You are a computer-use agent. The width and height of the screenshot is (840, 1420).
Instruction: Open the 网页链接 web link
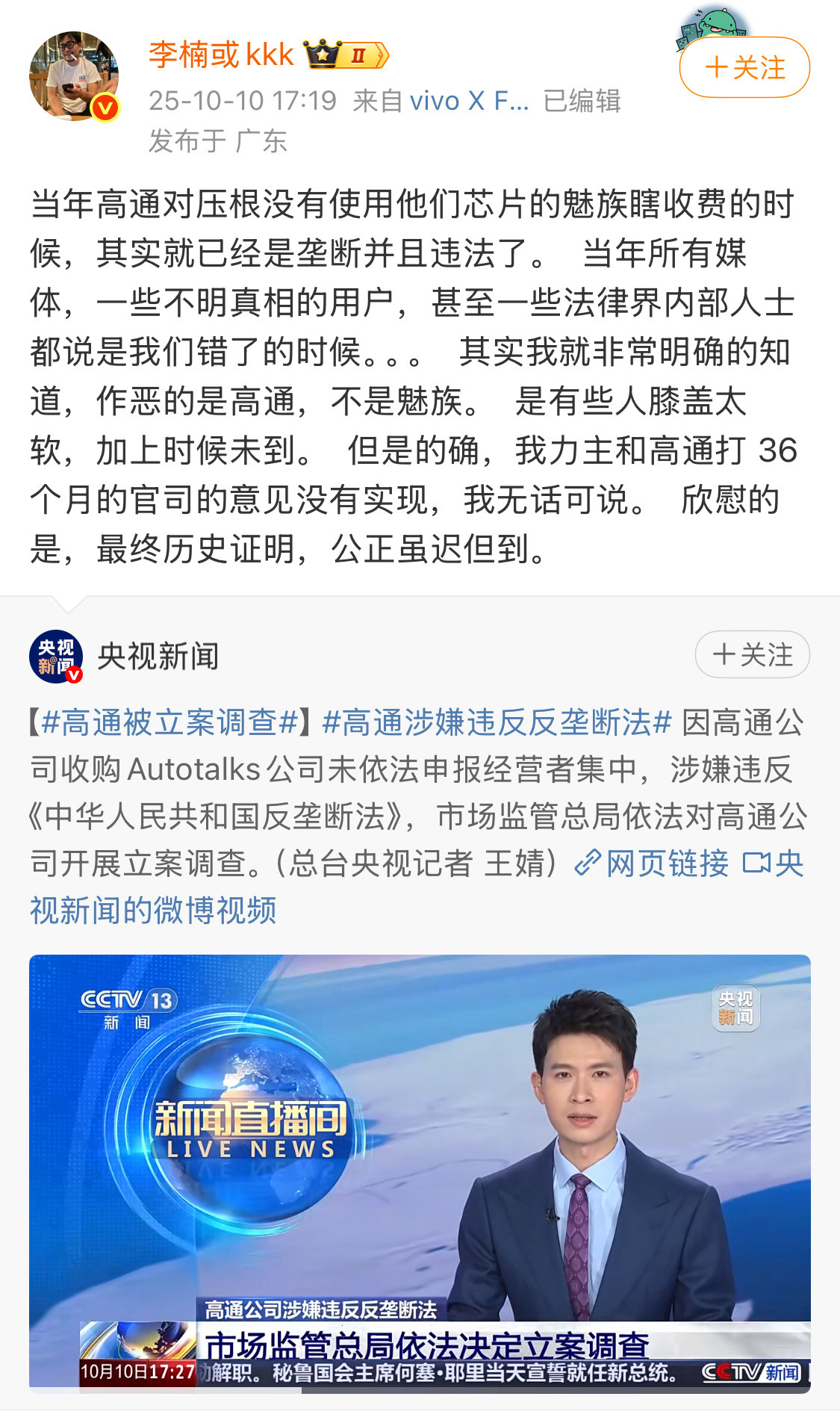pos(652,864)
